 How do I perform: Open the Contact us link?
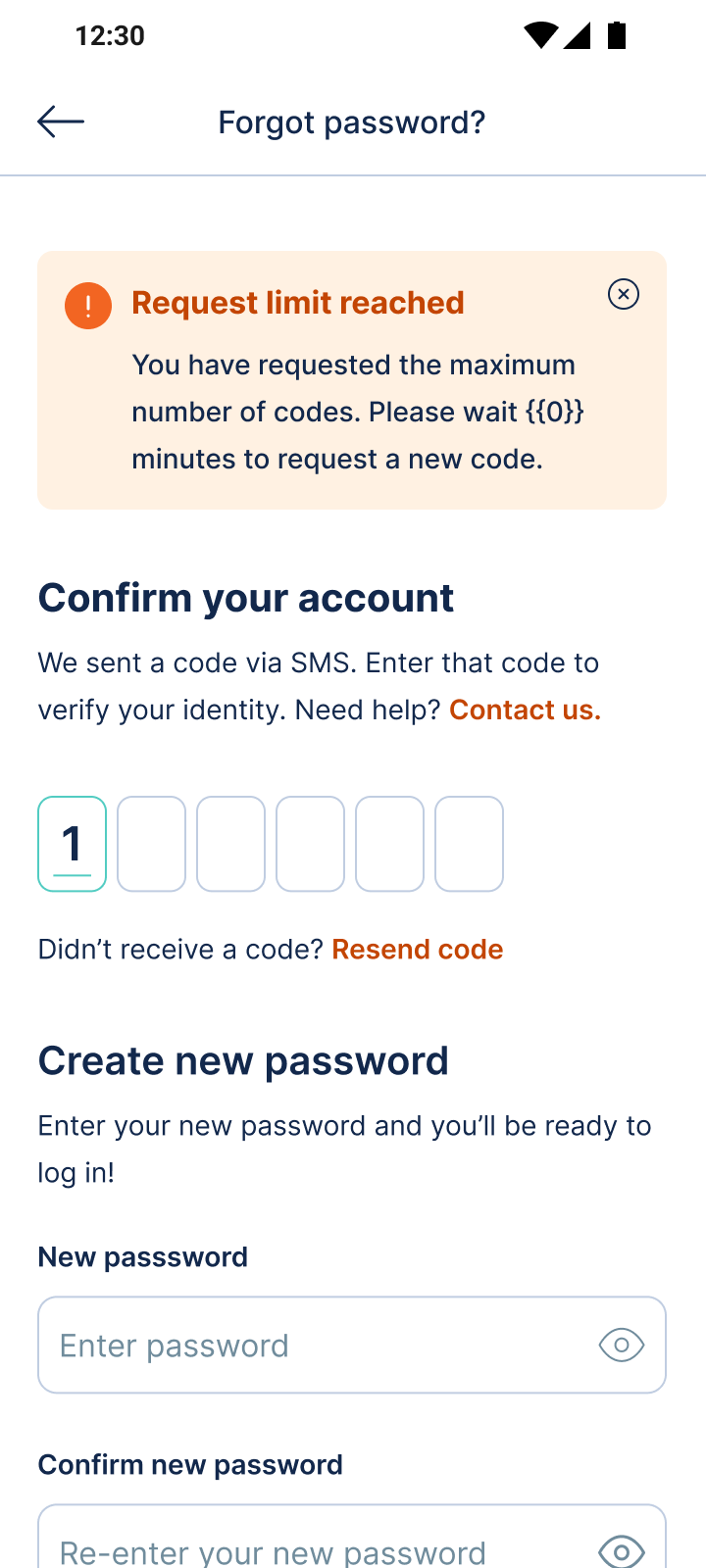coord(525,710)
